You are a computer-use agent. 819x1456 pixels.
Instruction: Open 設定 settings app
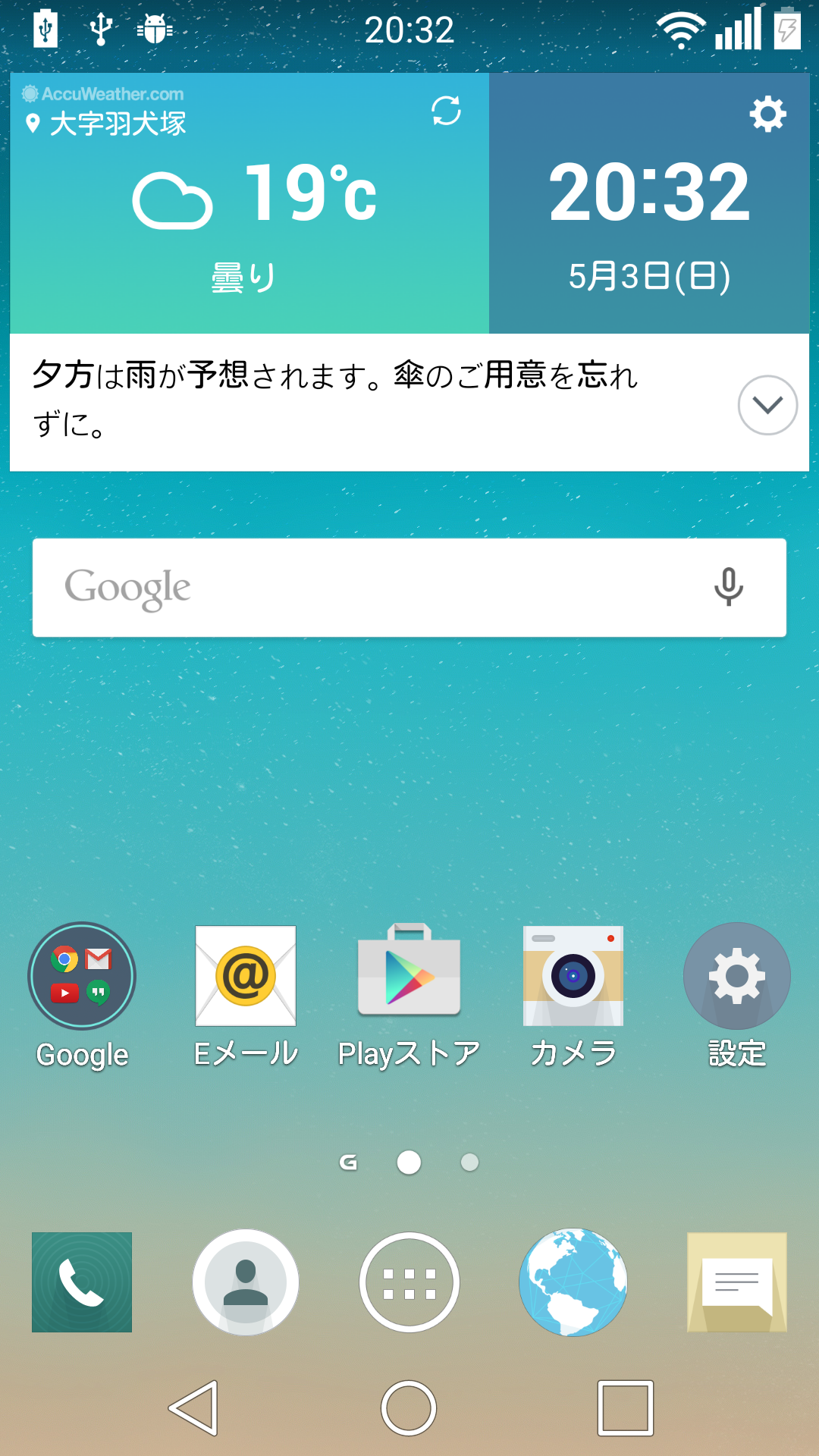click(x=737, y=976)
